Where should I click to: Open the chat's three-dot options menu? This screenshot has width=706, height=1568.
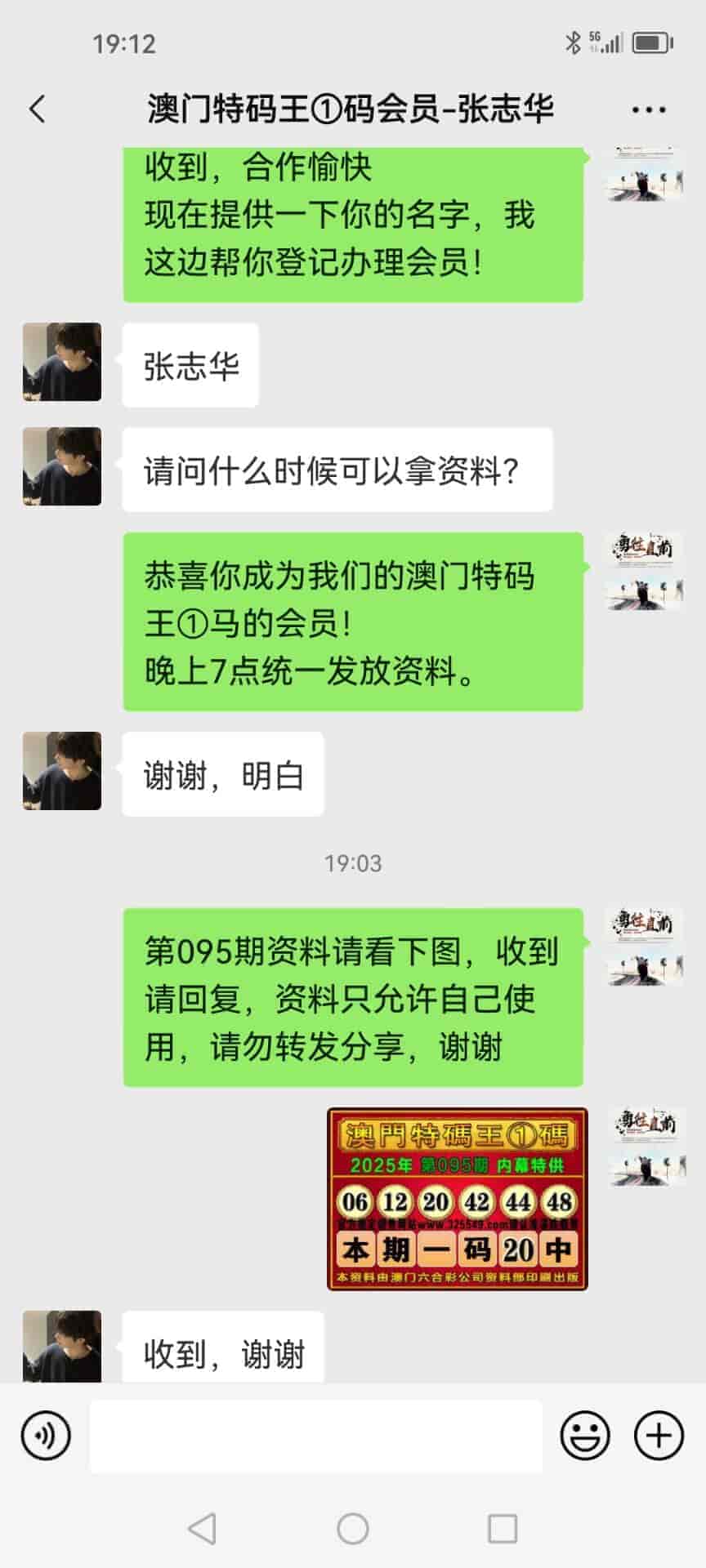[x=648, y=109]
